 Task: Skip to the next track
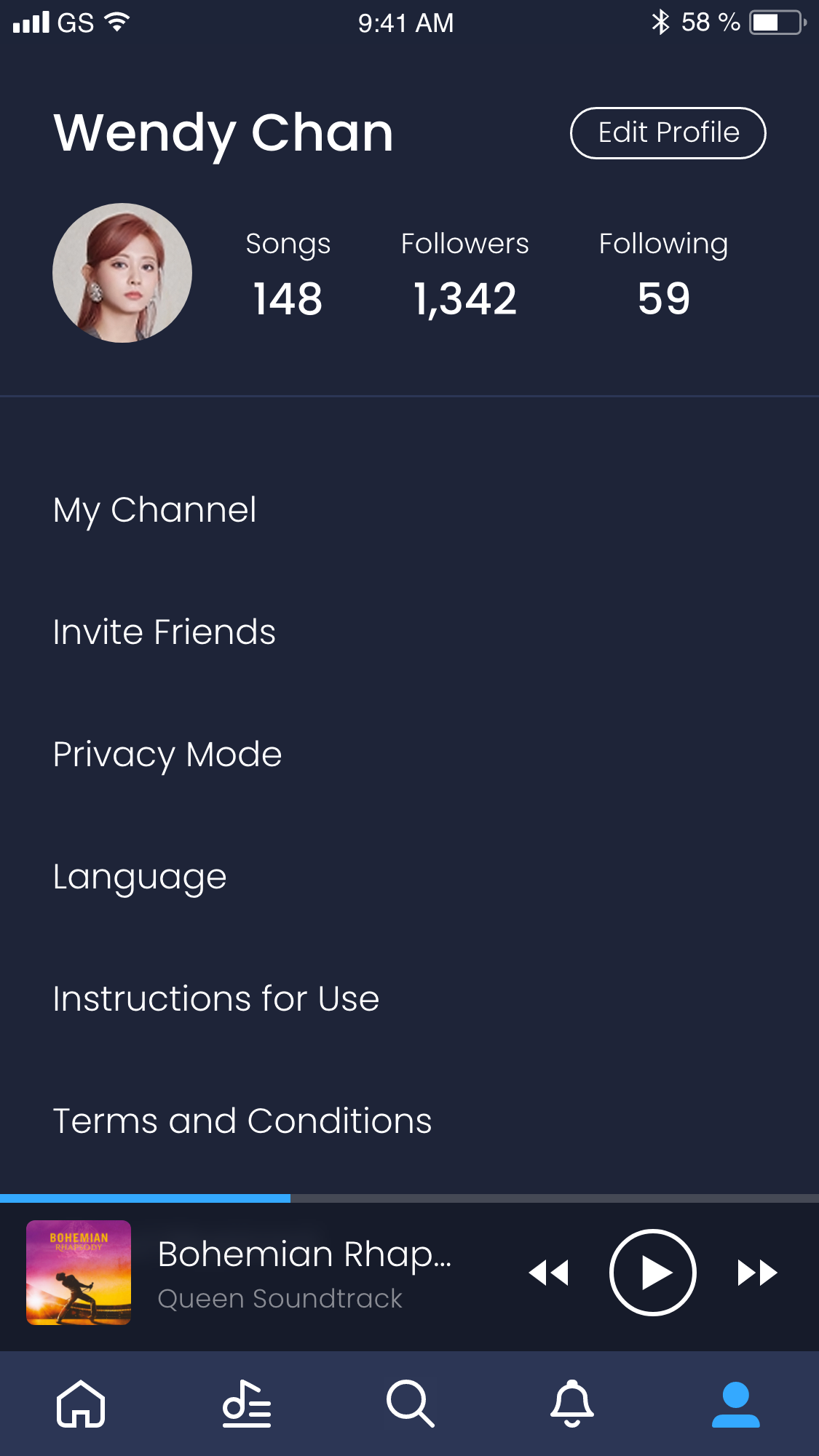click(x=757, y=1273)
